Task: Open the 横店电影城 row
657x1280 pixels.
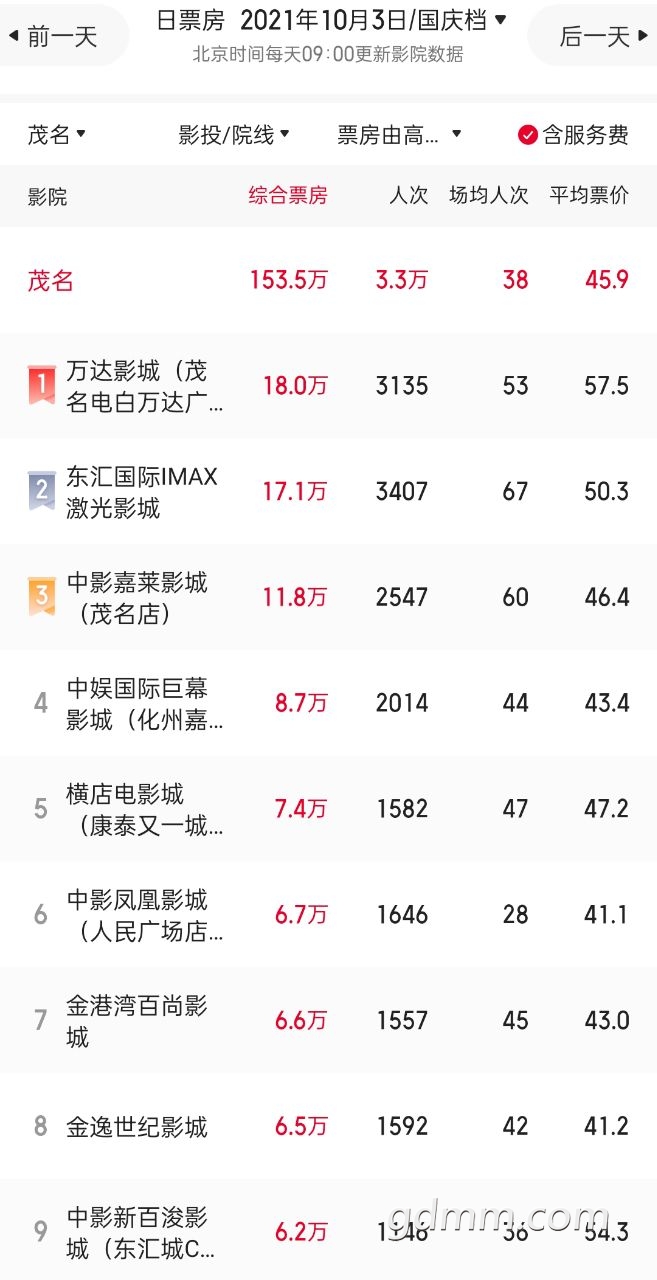Action: point(328,809)
